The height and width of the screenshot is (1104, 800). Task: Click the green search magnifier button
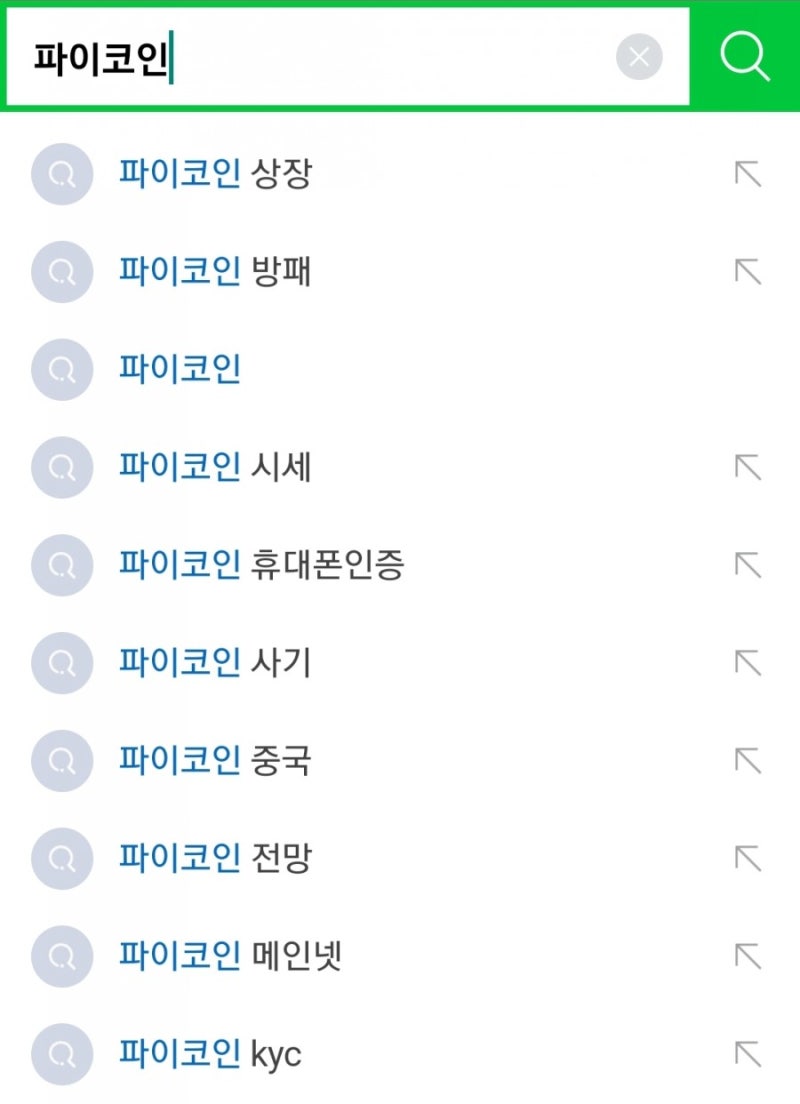point(744,56)
